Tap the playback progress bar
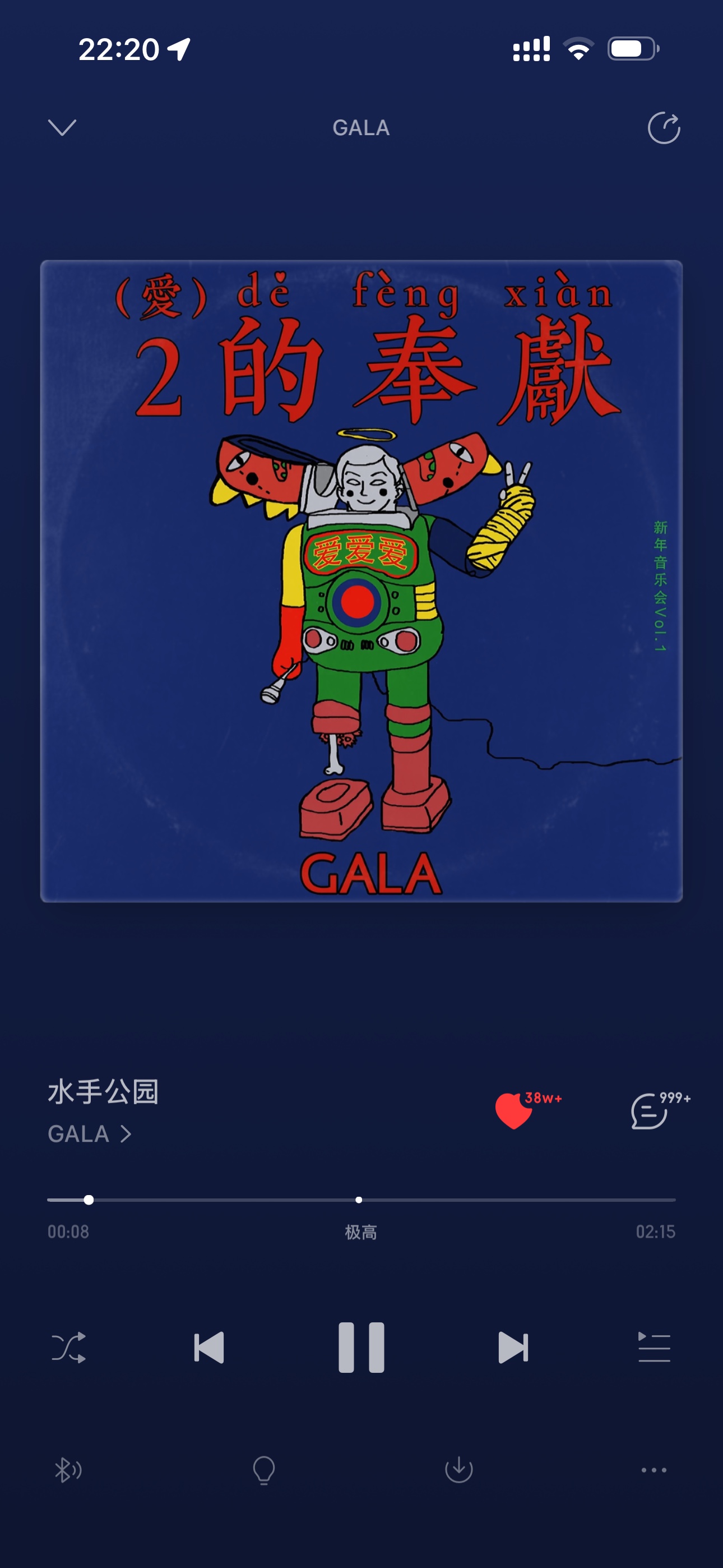This screenshot has width=723, height=1568. point(361,1200)
